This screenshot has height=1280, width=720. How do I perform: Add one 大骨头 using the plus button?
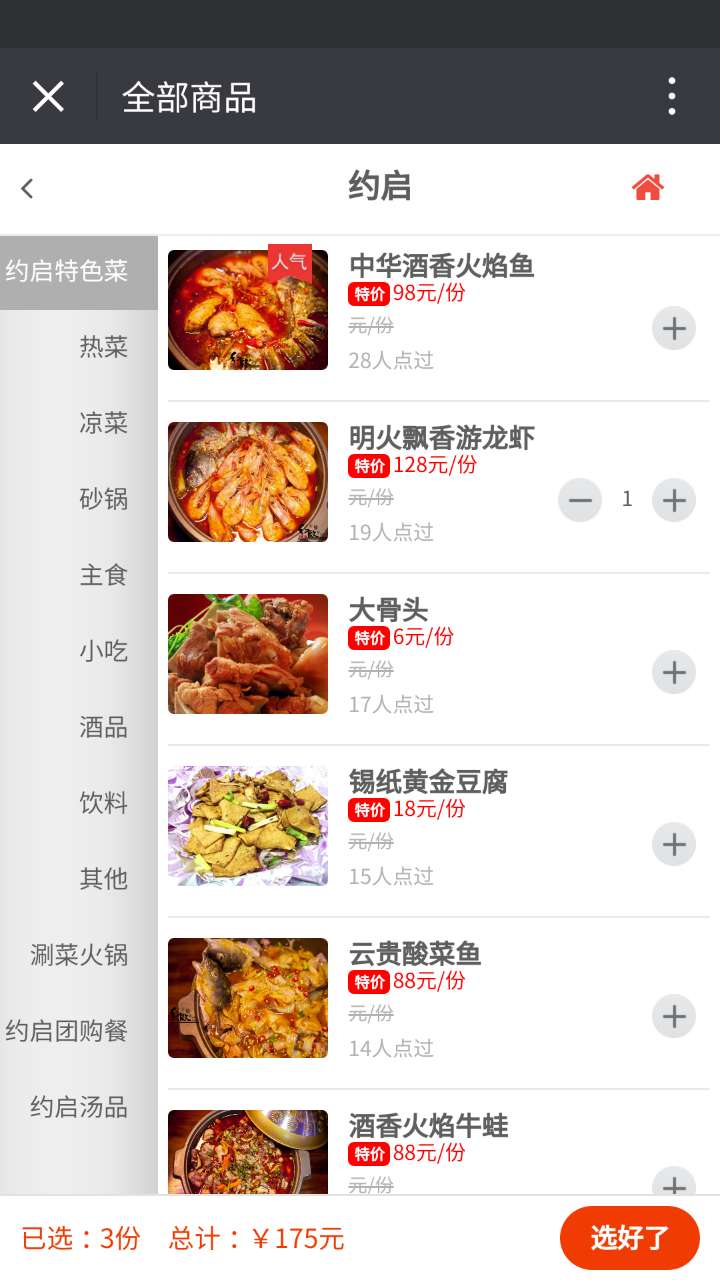coord(673,672)
